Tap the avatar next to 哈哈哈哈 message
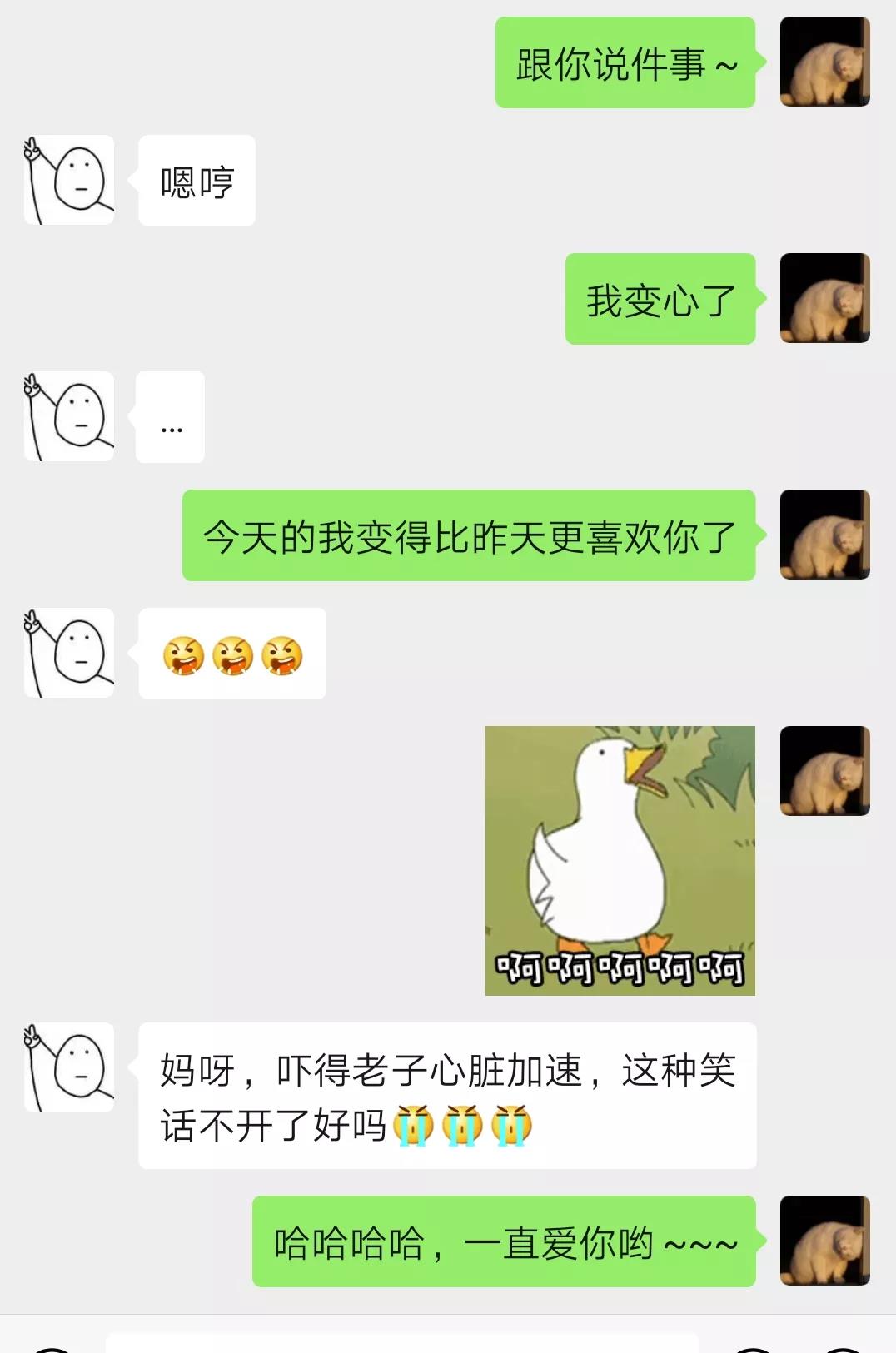Viewport: 896px width, 1353px height. pyautogui.click(x=824, y=1241)
